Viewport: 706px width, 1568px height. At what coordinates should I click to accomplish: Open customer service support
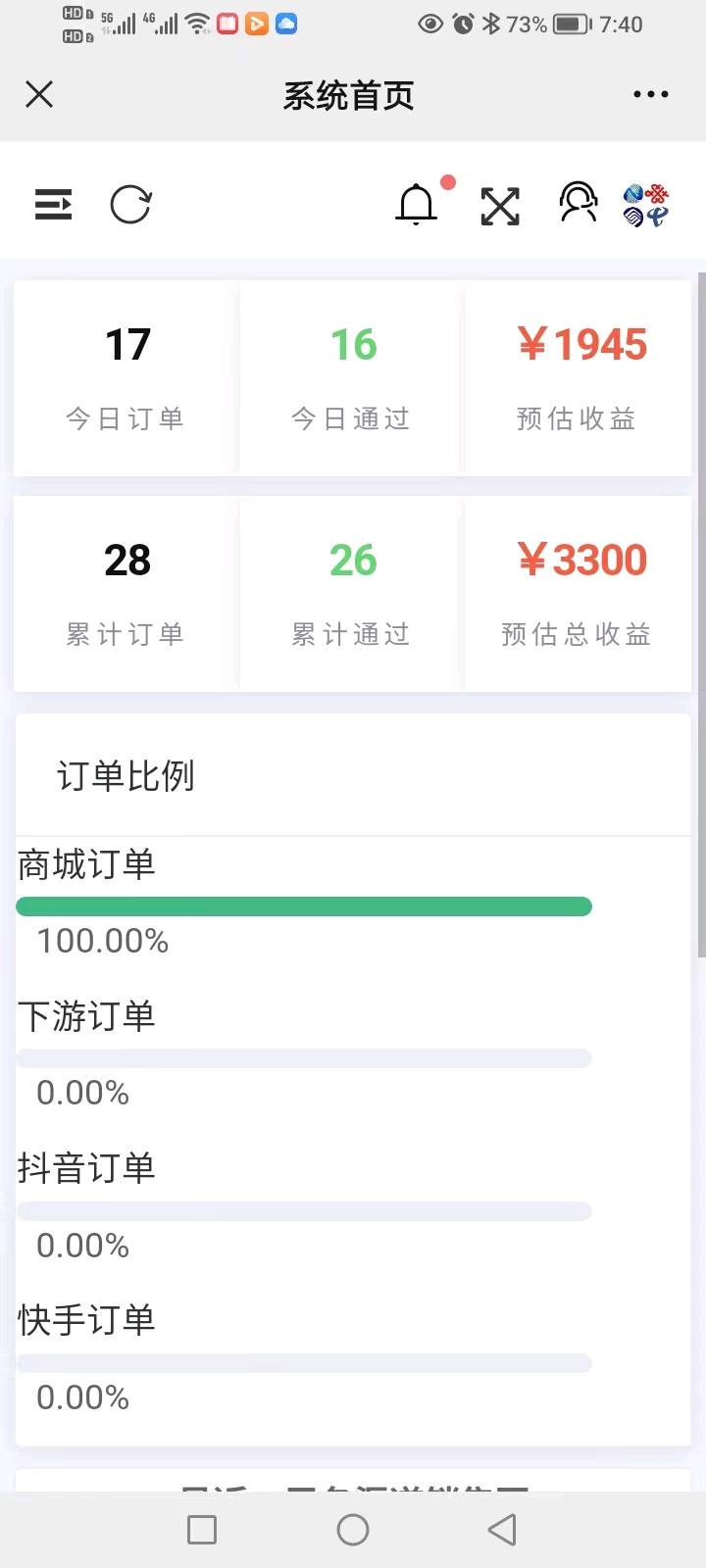point(579,204)
